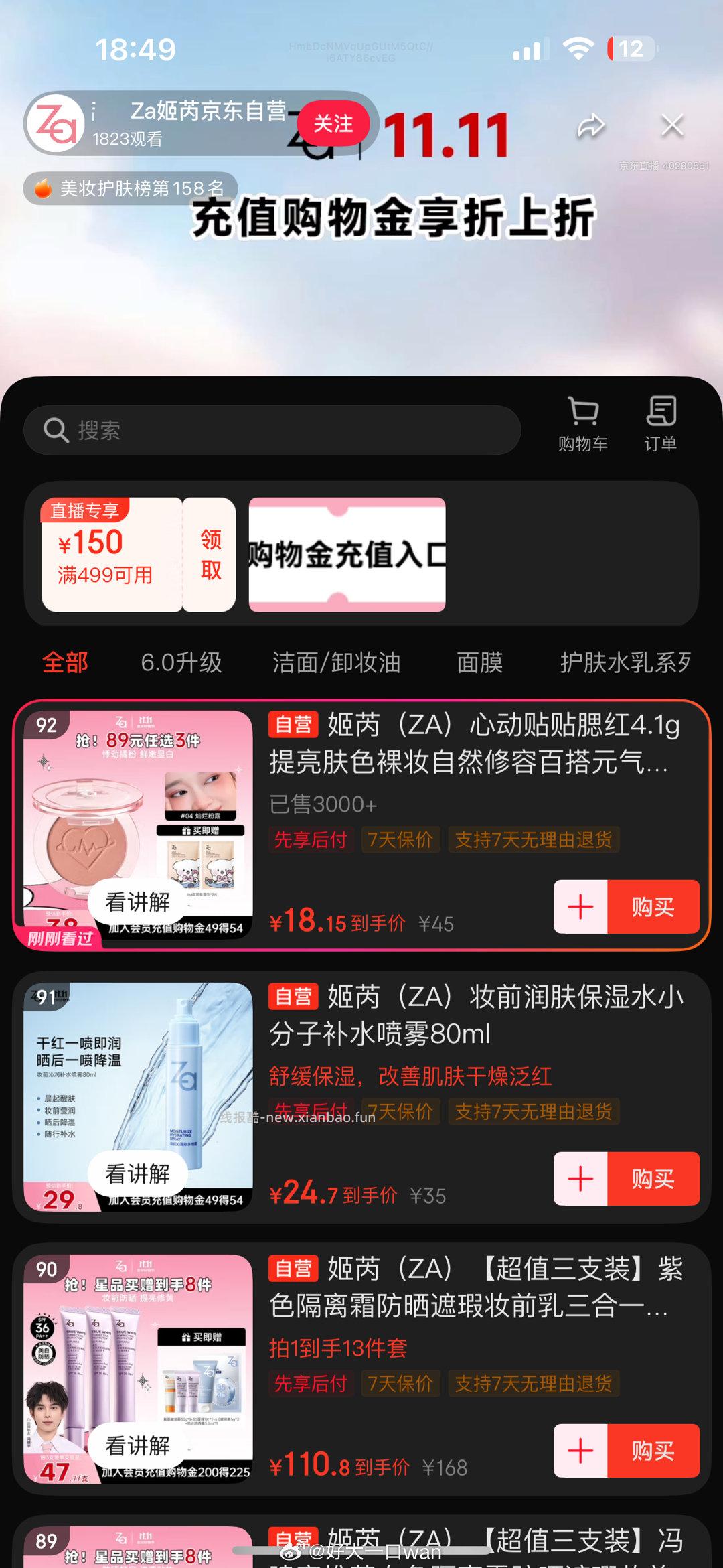Buy the blush via its 购买 button
The height and width of the screenshot is (1568, 723).
coord(654,906)
